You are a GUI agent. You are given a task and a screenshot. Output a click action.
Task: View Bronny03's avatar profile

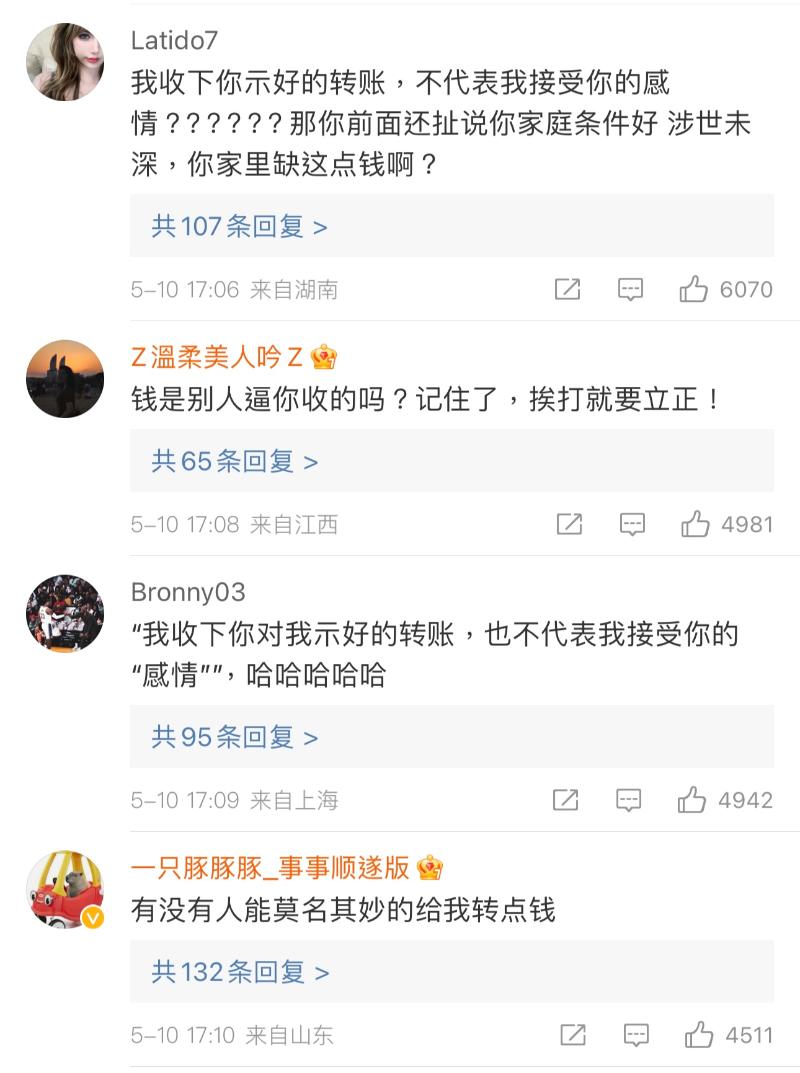click(65, 613)
